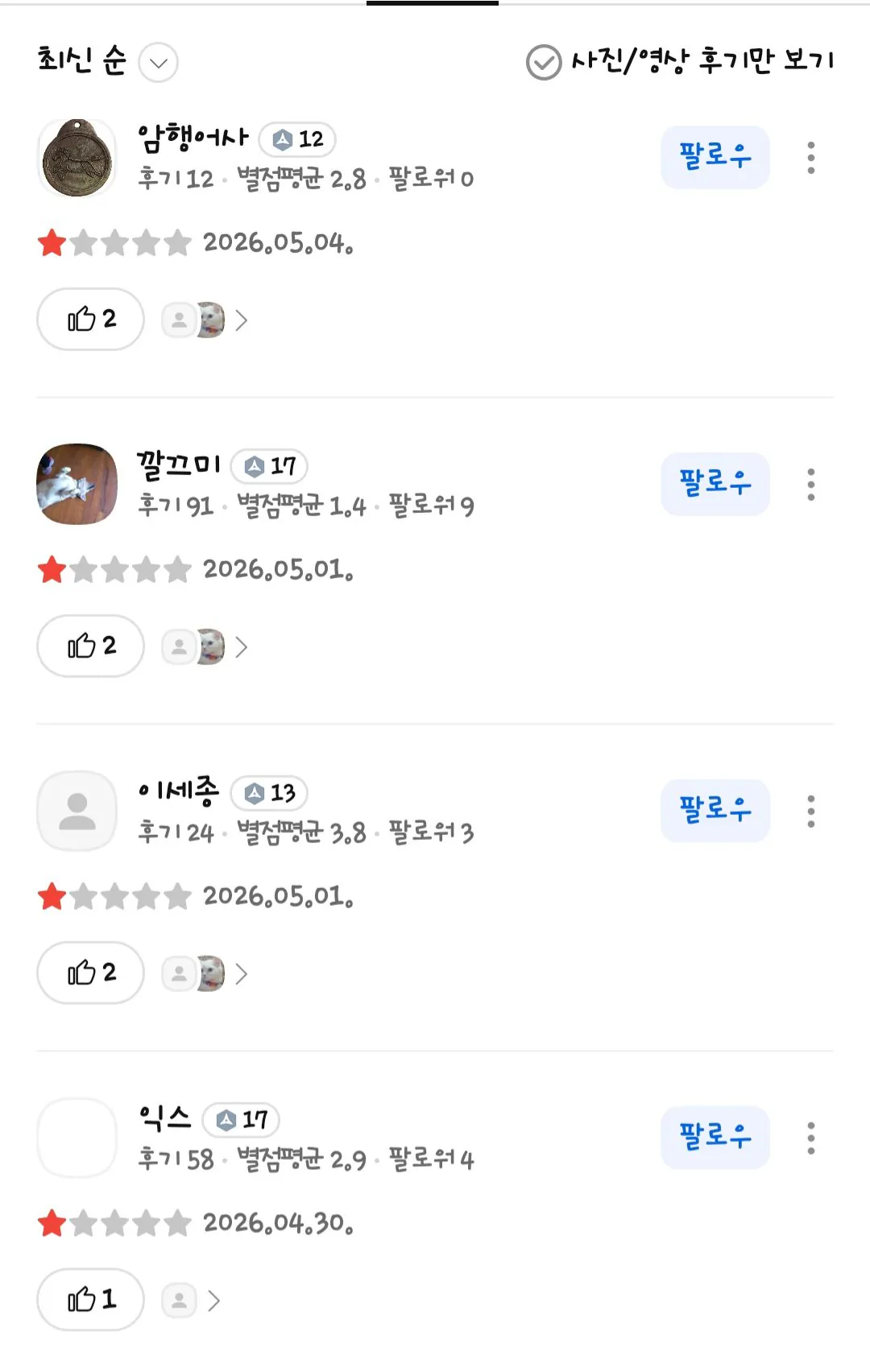This screenshot has height=1372, width=870.
Task: View people who liked 이세종's review
Action: (205, 974)
